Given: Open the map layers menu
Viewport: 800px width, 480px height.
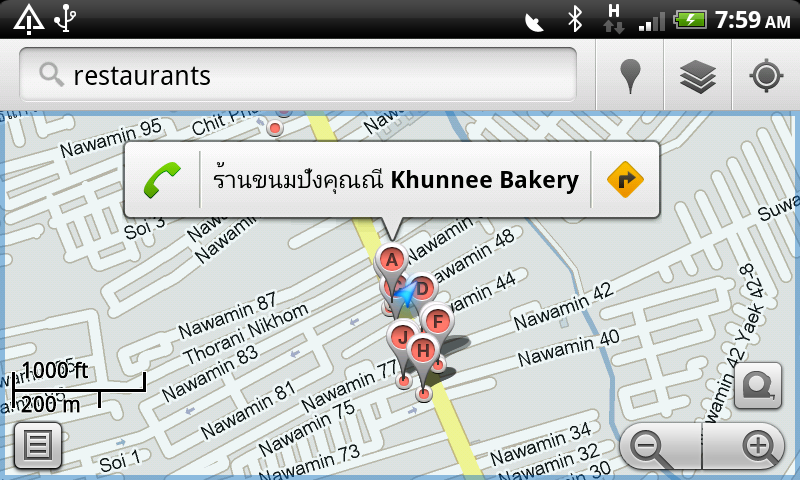Looking at the screenshot, I should point(698,76).
